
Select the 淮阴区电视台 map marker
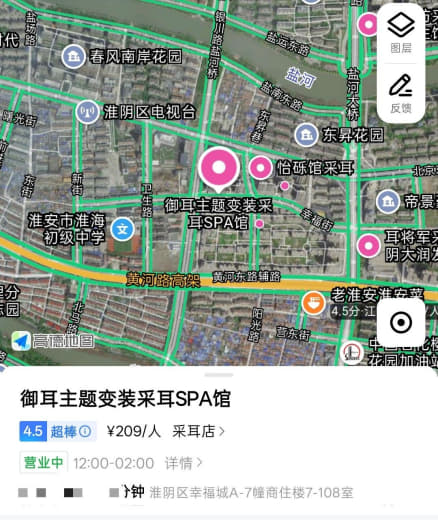pos(87,112)
